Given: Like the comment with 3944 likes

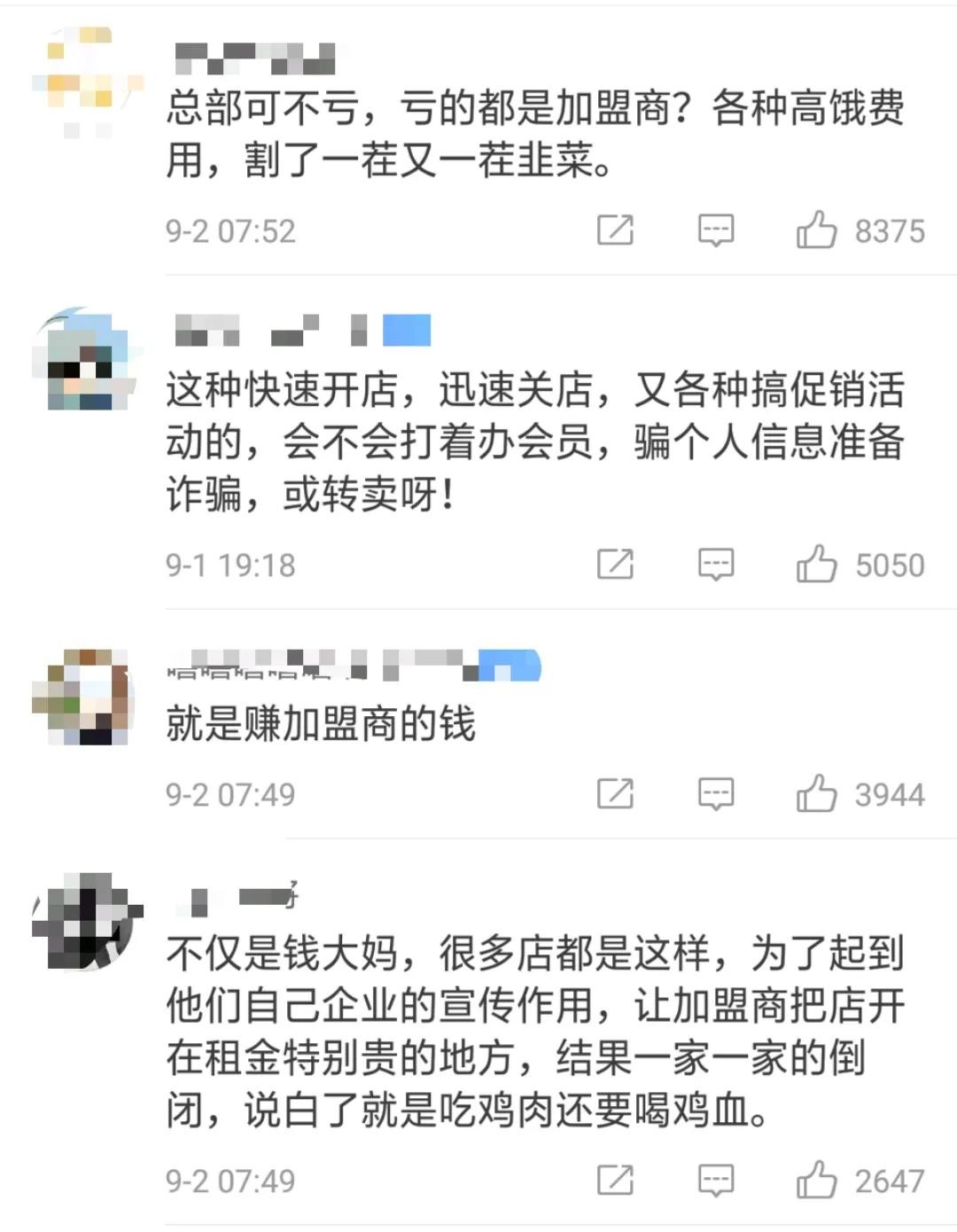Looking at the screenshot, I should [816, 793].
